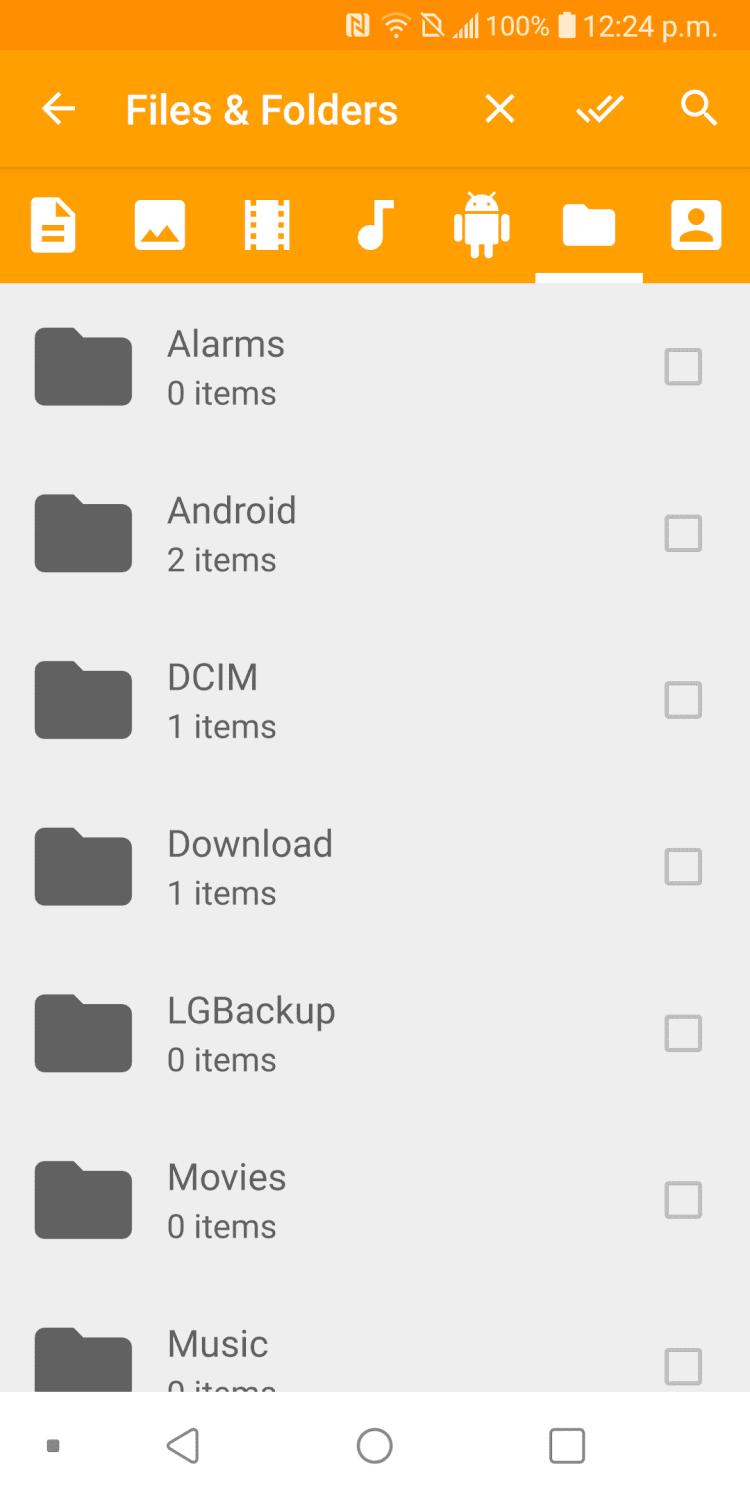Viewport: 750px width, 1500px height.
Task: Switch to the music tab
Action: pos(375,225)
